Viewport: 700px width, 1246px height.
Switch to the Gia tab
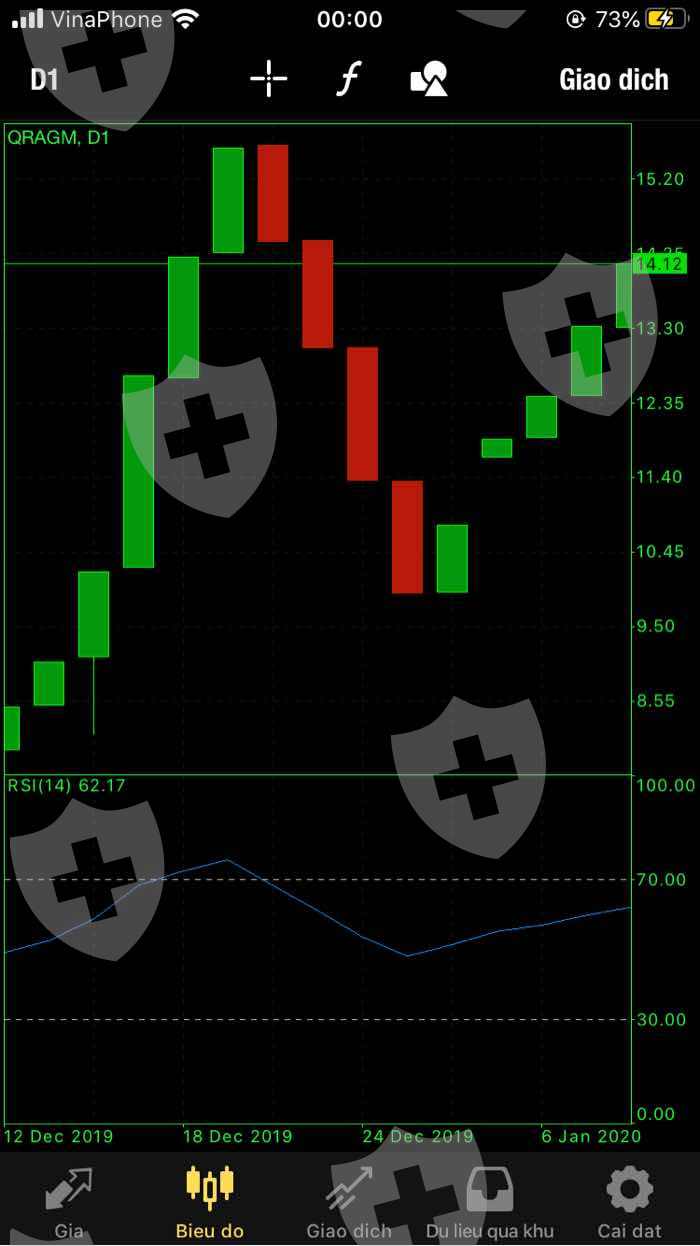[69, 1201]
